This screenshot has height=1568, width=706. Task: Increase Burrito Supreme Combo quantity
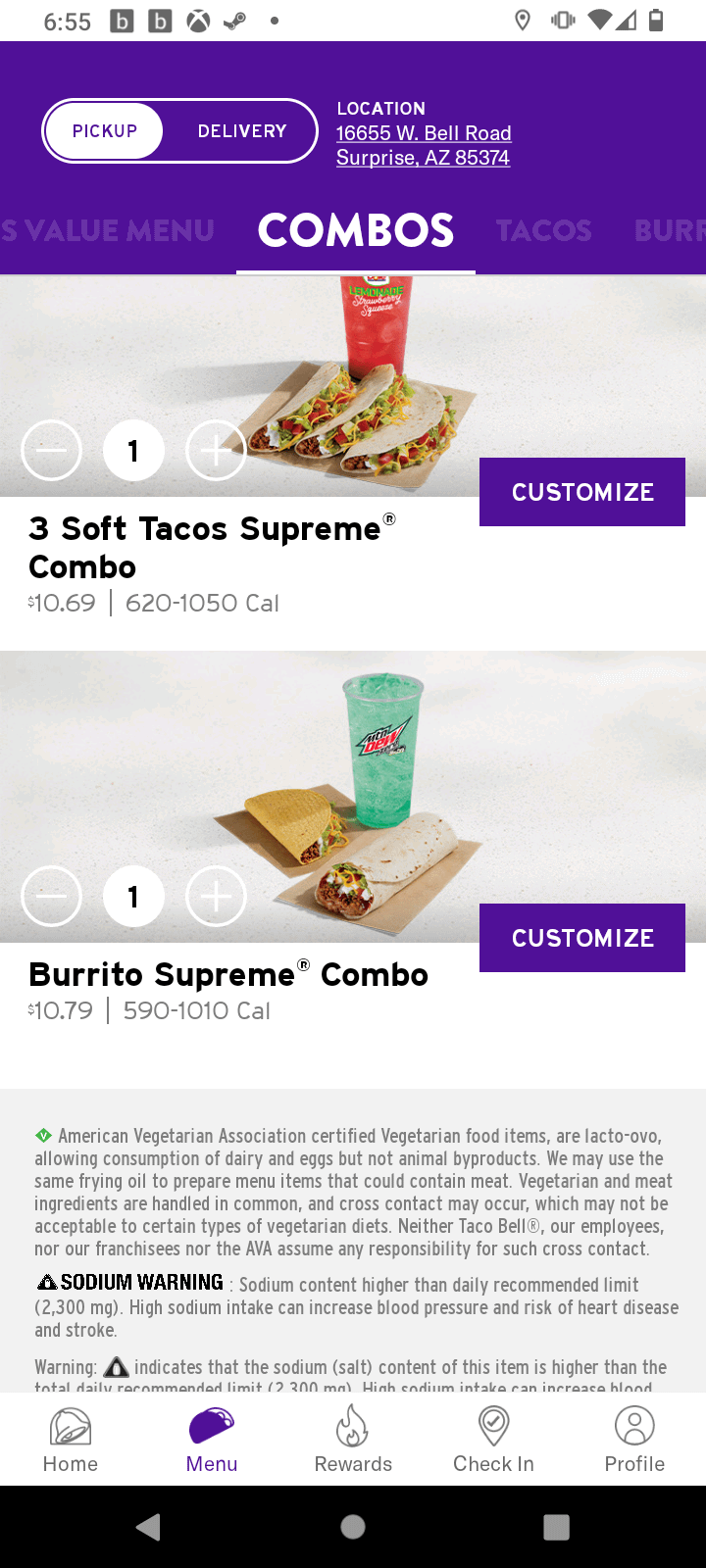tap(216, 897)
